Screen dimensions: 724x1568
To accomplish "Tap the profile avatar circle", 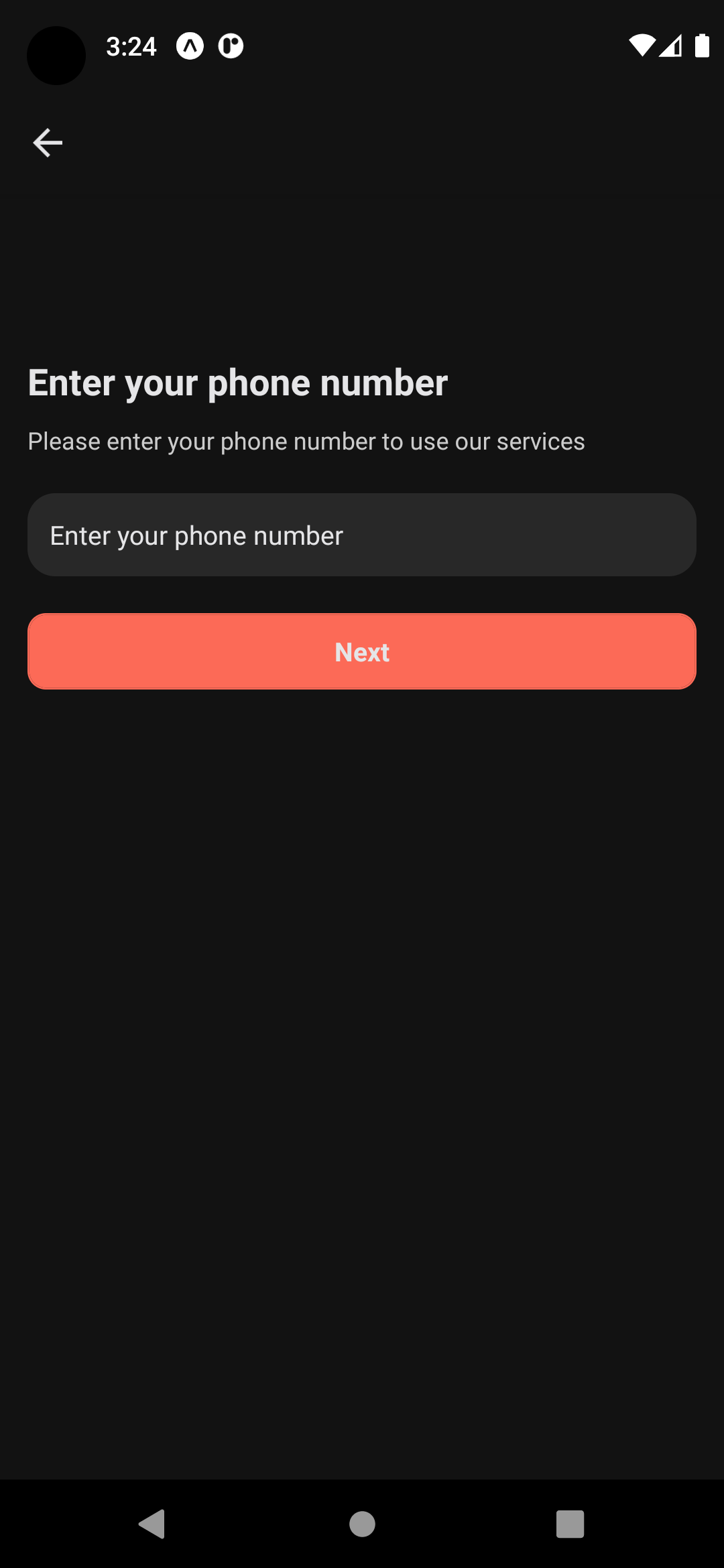I will [56, 56].
